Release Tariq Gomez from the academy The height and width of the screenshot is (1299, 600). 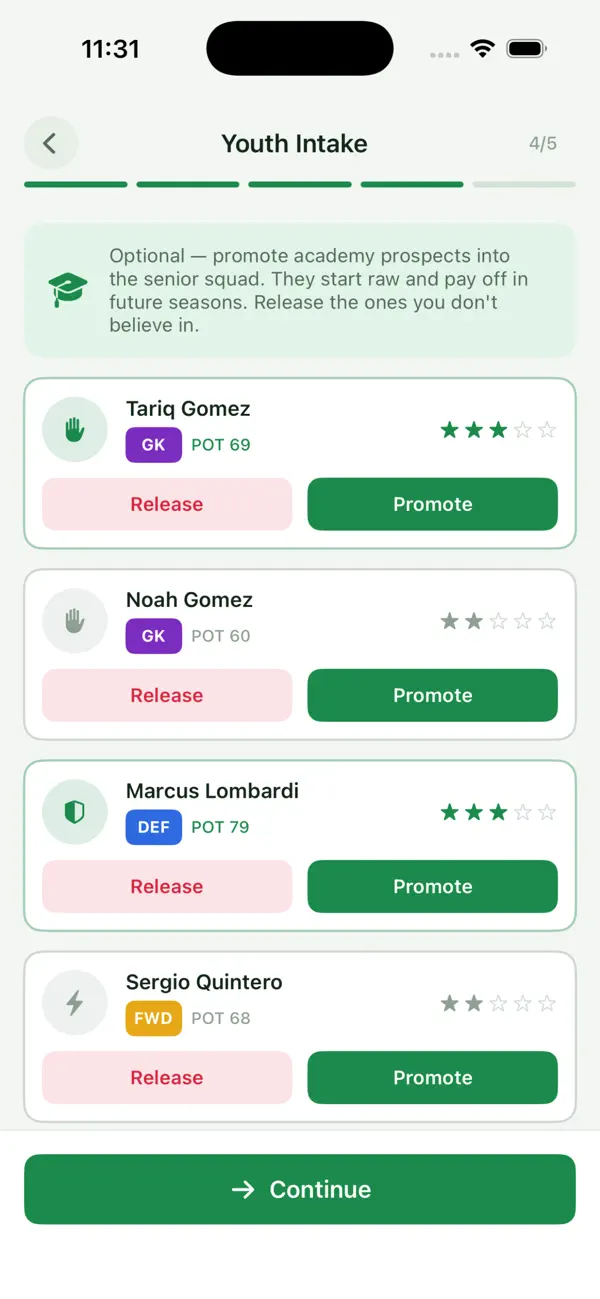tap(167, 504)
